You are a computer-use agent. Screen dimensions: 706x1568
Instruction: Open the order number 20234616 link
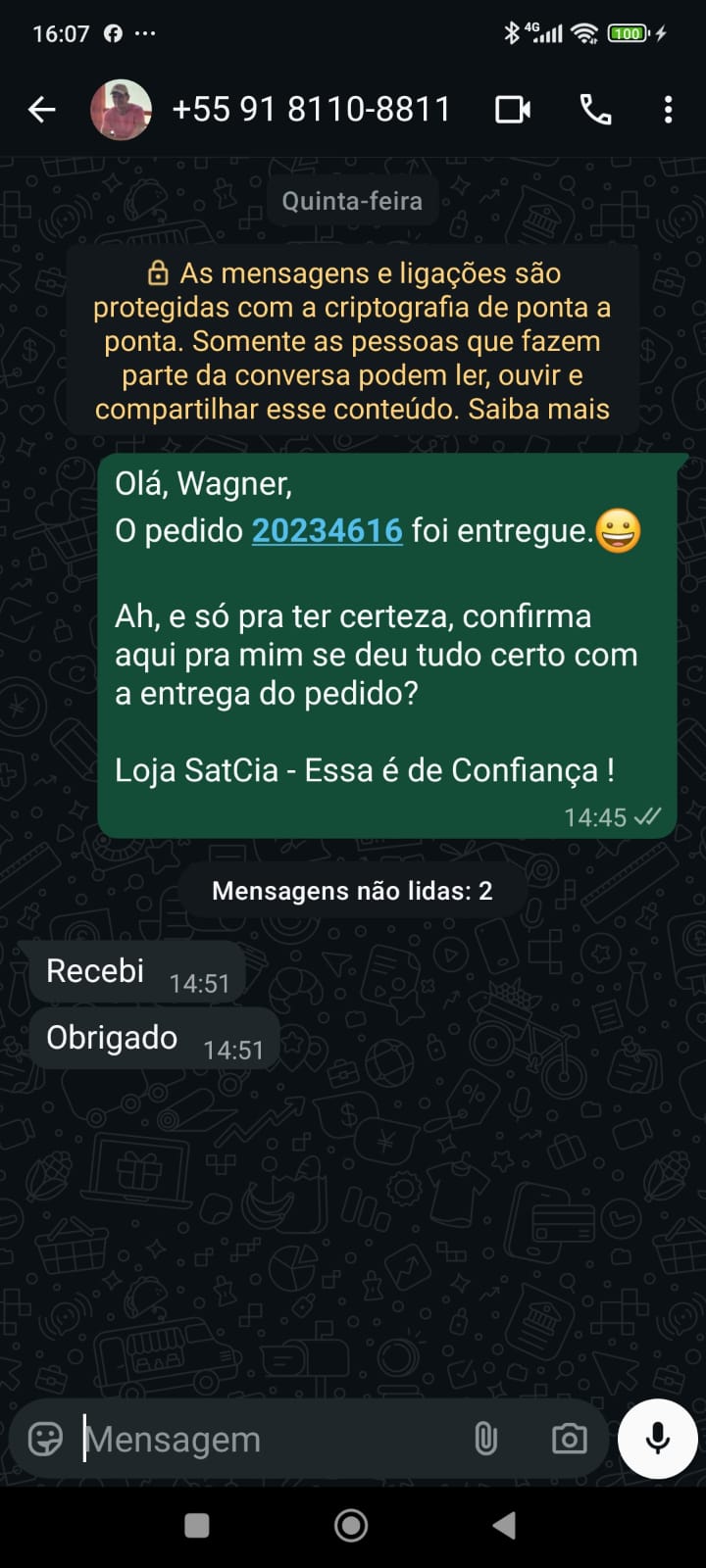[327, 531]
